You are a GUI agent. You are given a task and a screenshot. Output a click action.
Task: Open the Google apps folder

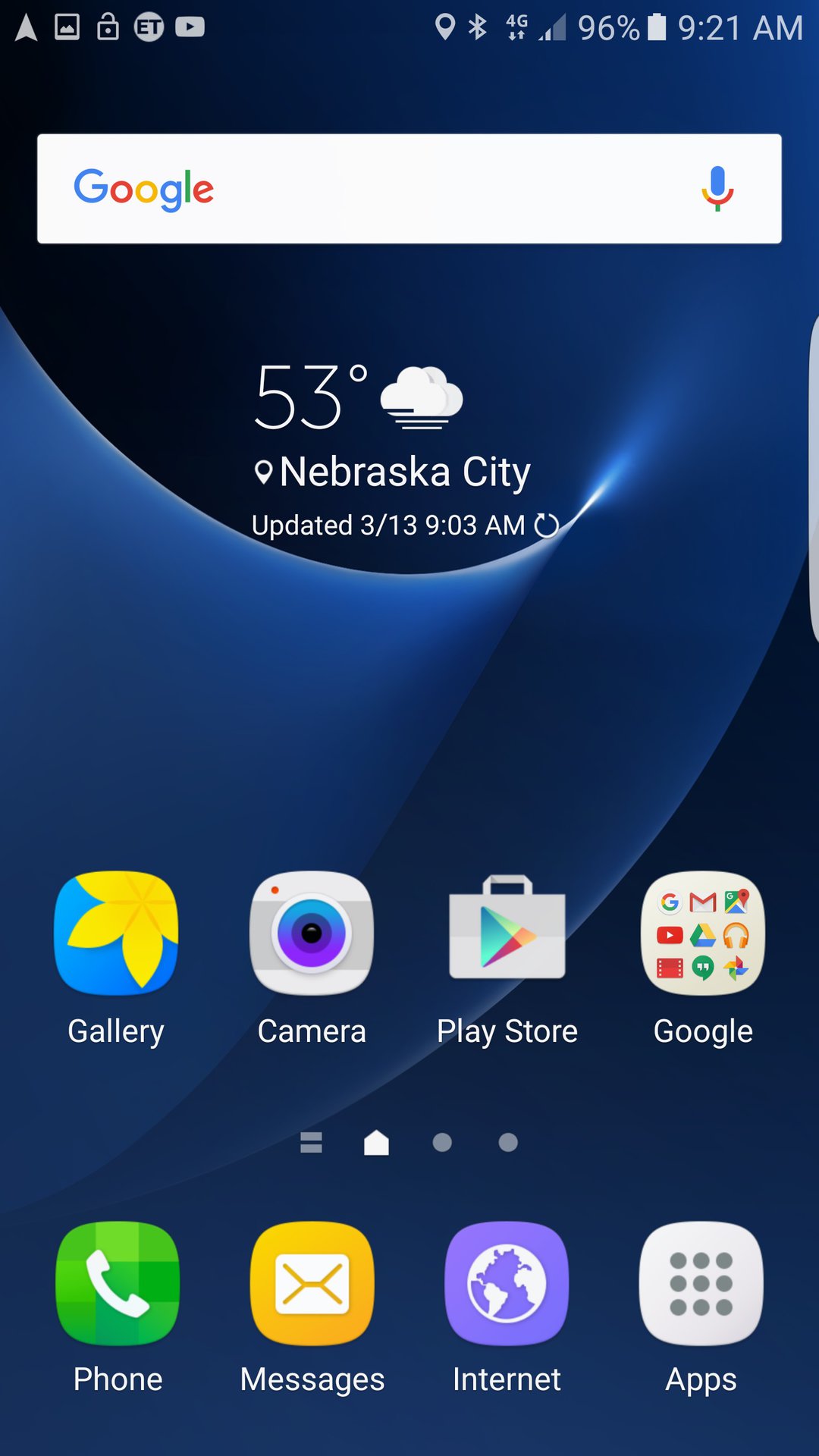click(x=702, y=934)
